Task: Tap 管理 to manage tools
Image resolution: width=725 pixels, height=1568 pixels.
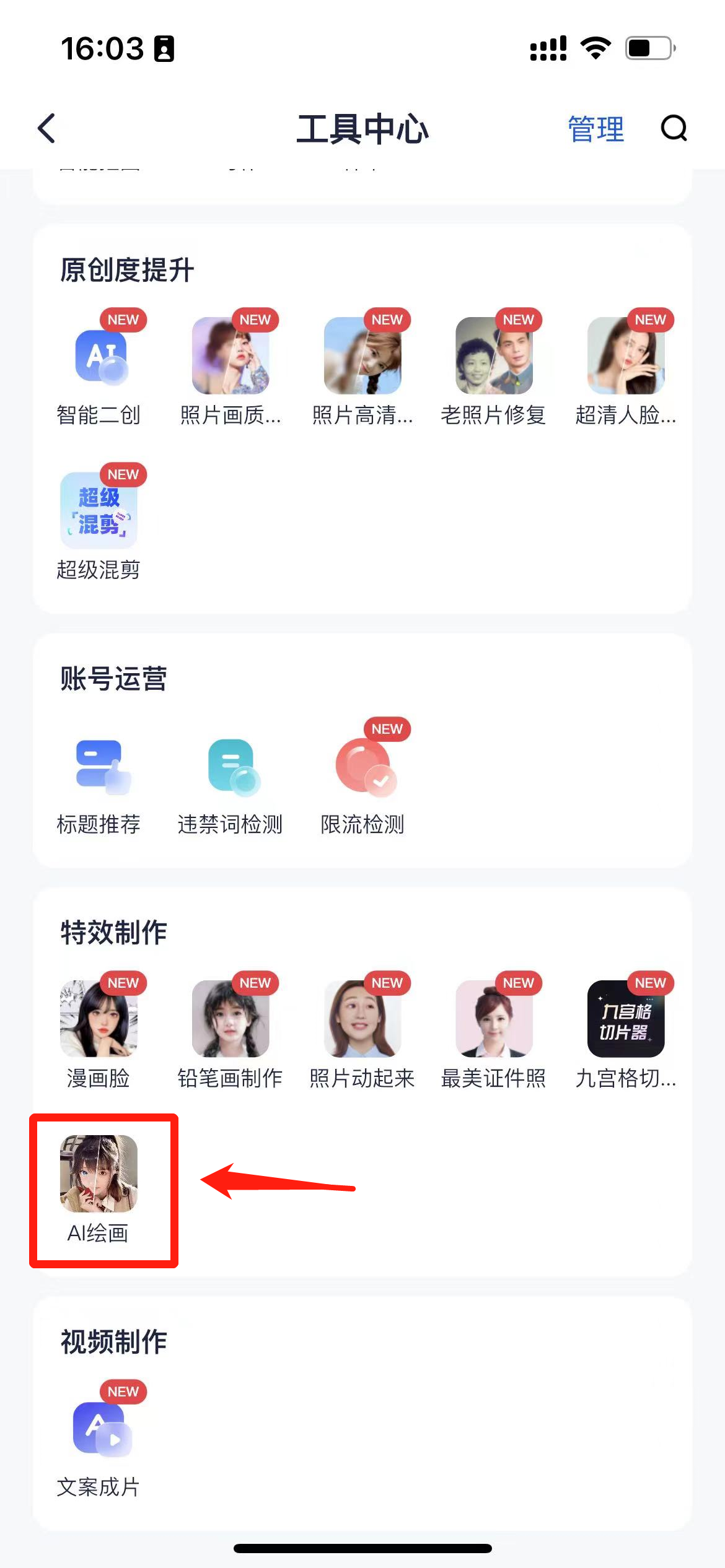Action: tap(595, 129)
